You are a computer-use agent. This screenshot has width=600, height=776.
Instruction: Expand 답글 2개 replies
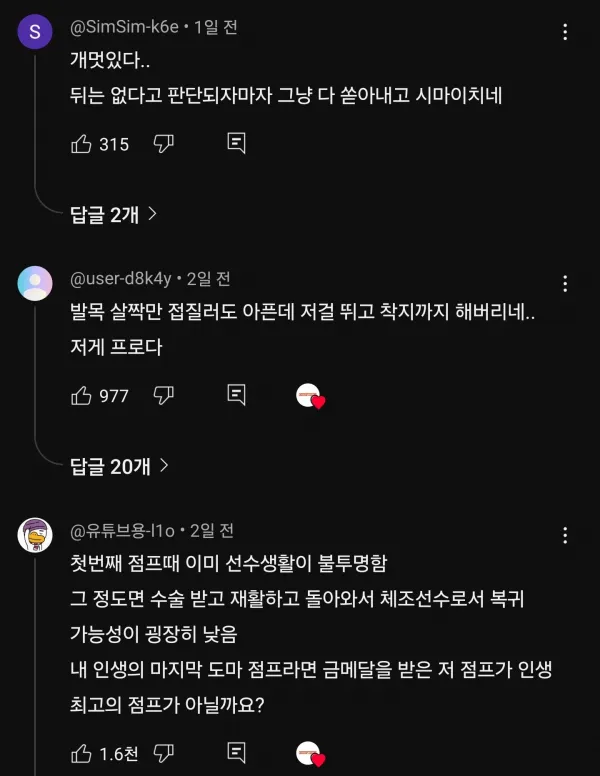[x=113, y=214]
